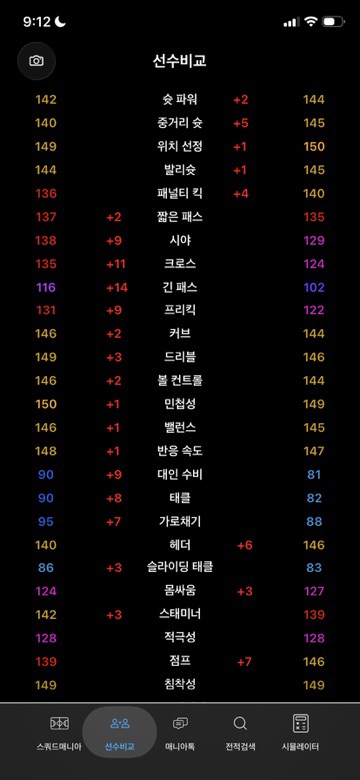The image size is (360, 780).
Task: Switch to the 스쿼드매니아 tab
Action: (x=60, y=733)
